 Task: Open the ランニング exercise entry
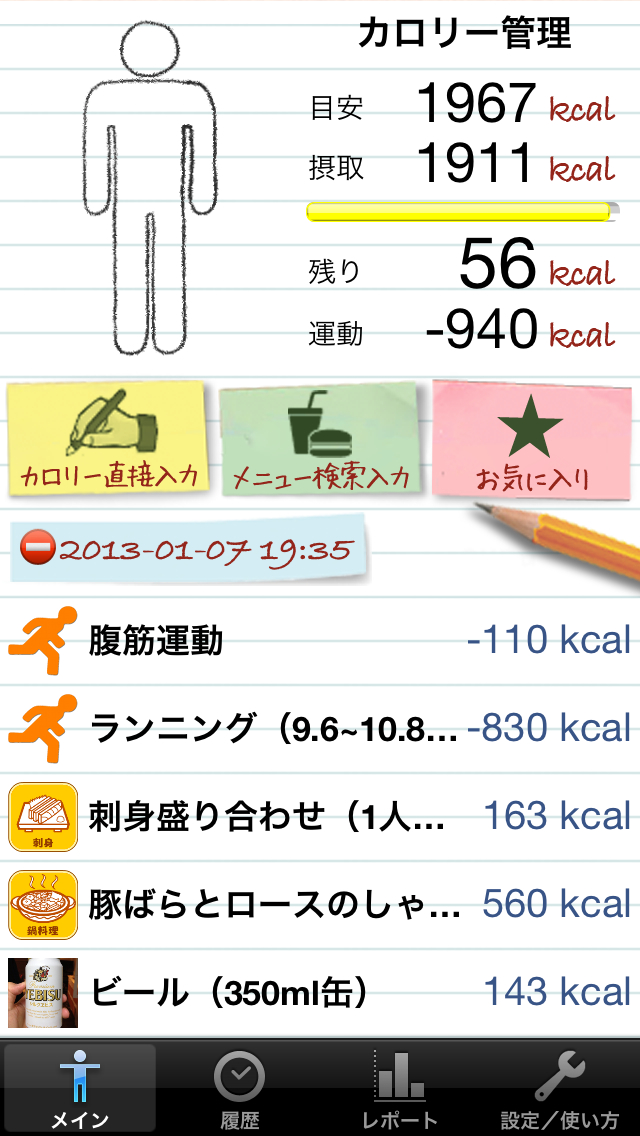click(320, 728)
